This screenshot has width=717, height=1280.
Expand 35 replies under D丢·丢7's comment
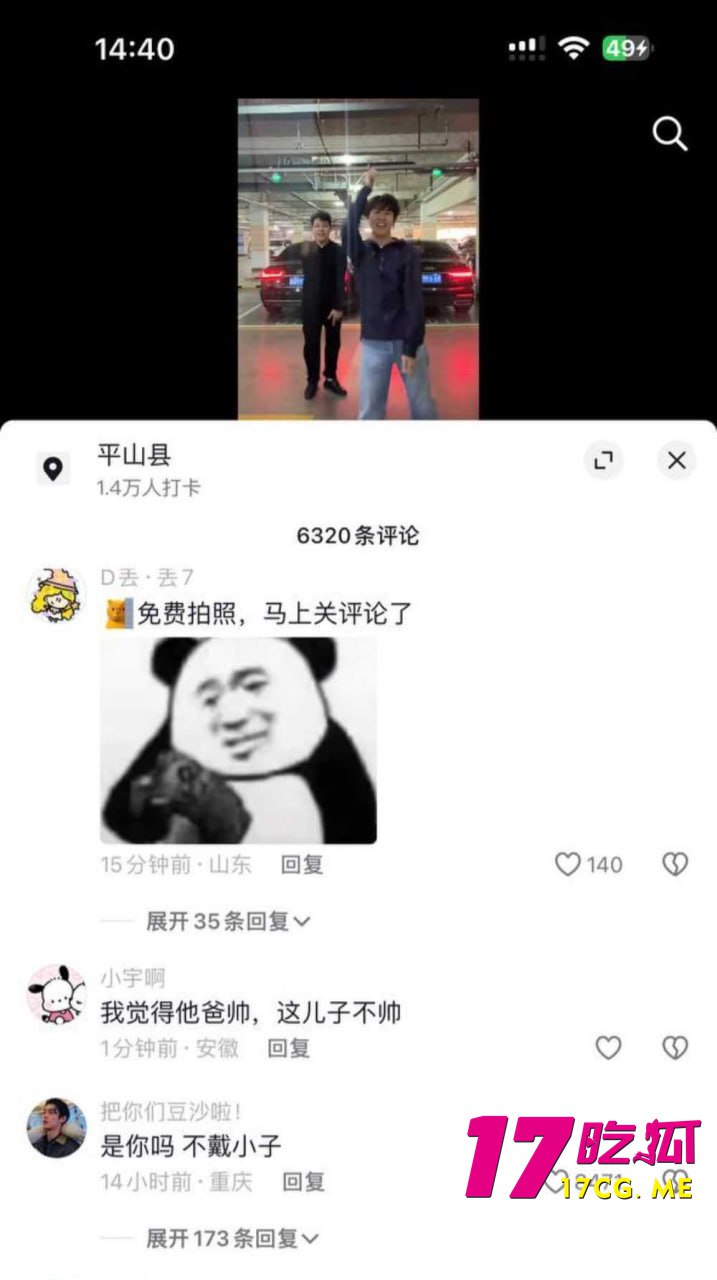click(x=228, y=921)
